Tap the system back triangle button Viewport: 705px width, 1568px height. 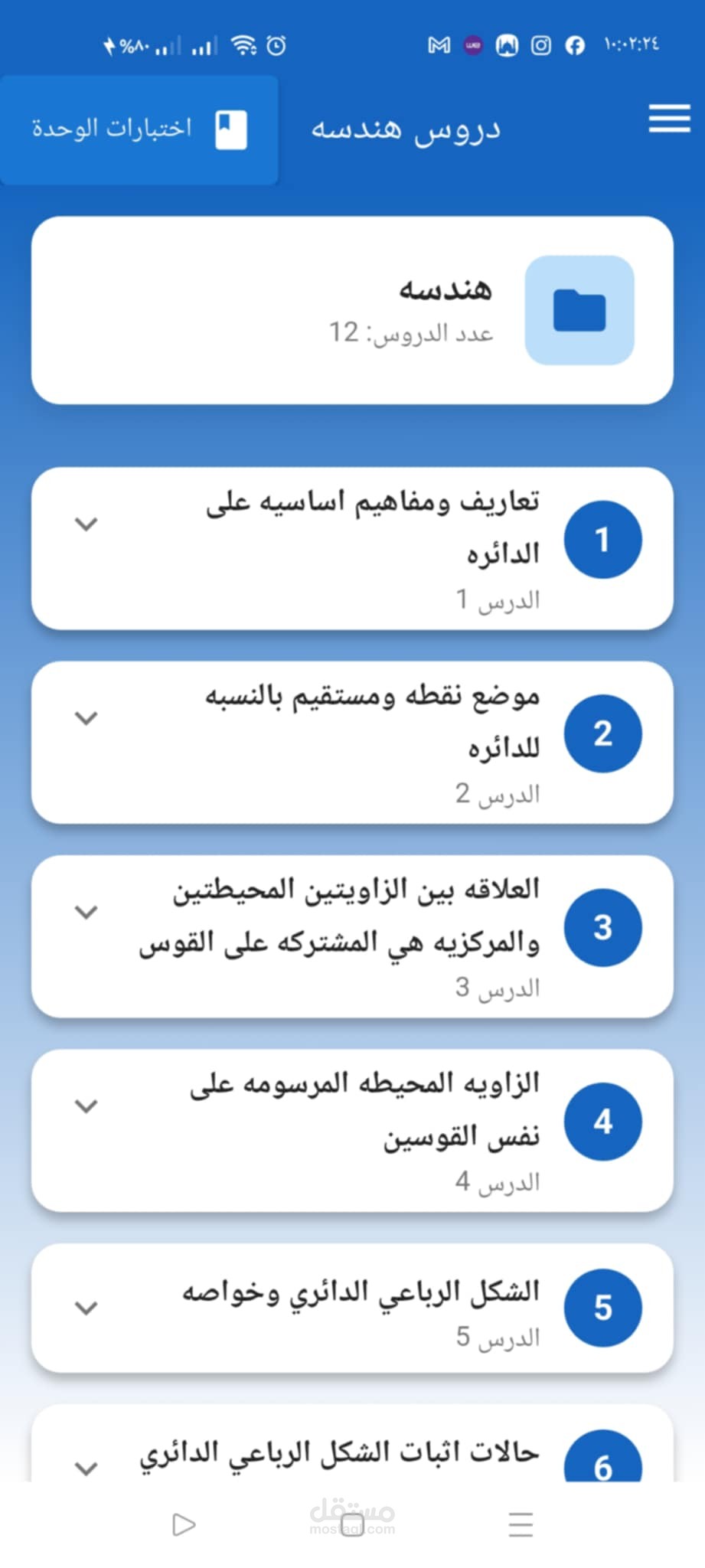(x=184, y=1524)
